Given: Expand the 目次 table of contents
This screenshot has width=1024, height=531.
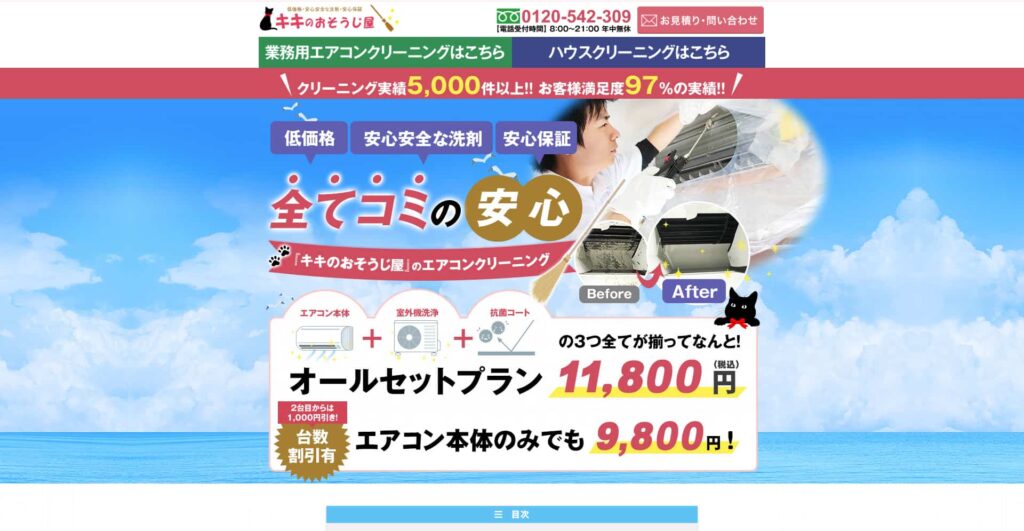Looking at the screenshot, I should [x=512, y=514].
